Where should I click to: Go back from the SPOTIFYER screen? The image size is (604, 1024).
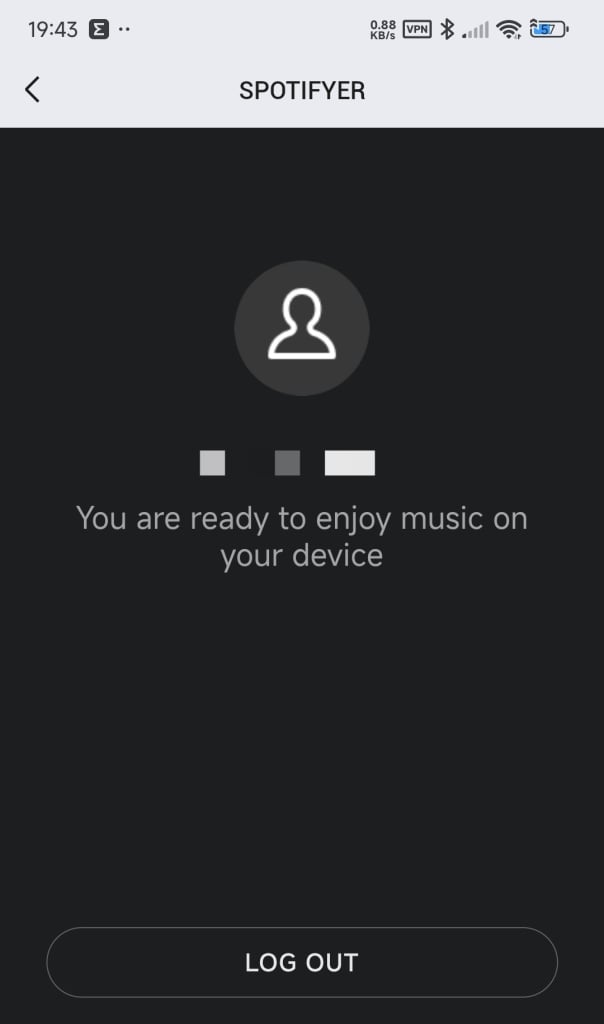coord(32,89)
